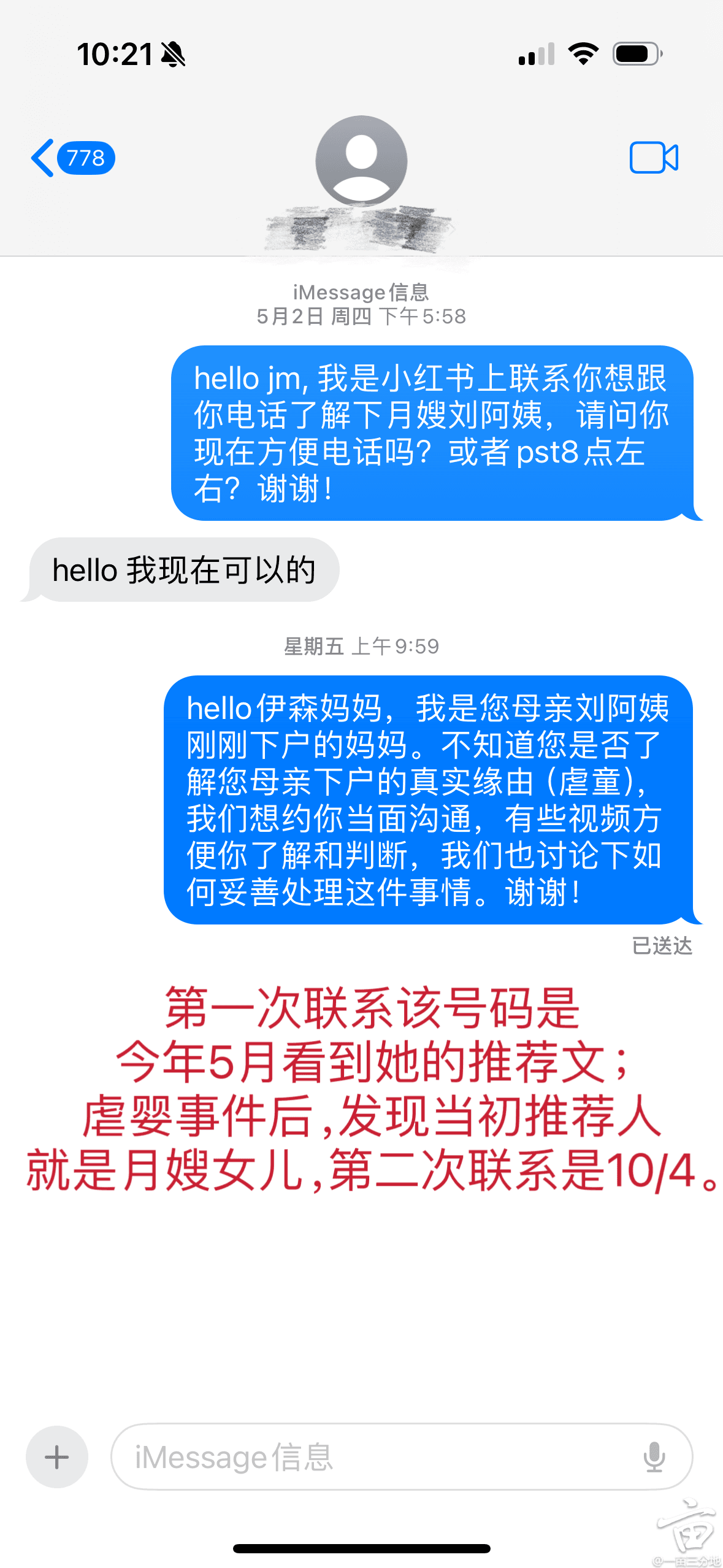Start a FaceTime video call
Viewport: 723px width, 1568px height.
654,158
